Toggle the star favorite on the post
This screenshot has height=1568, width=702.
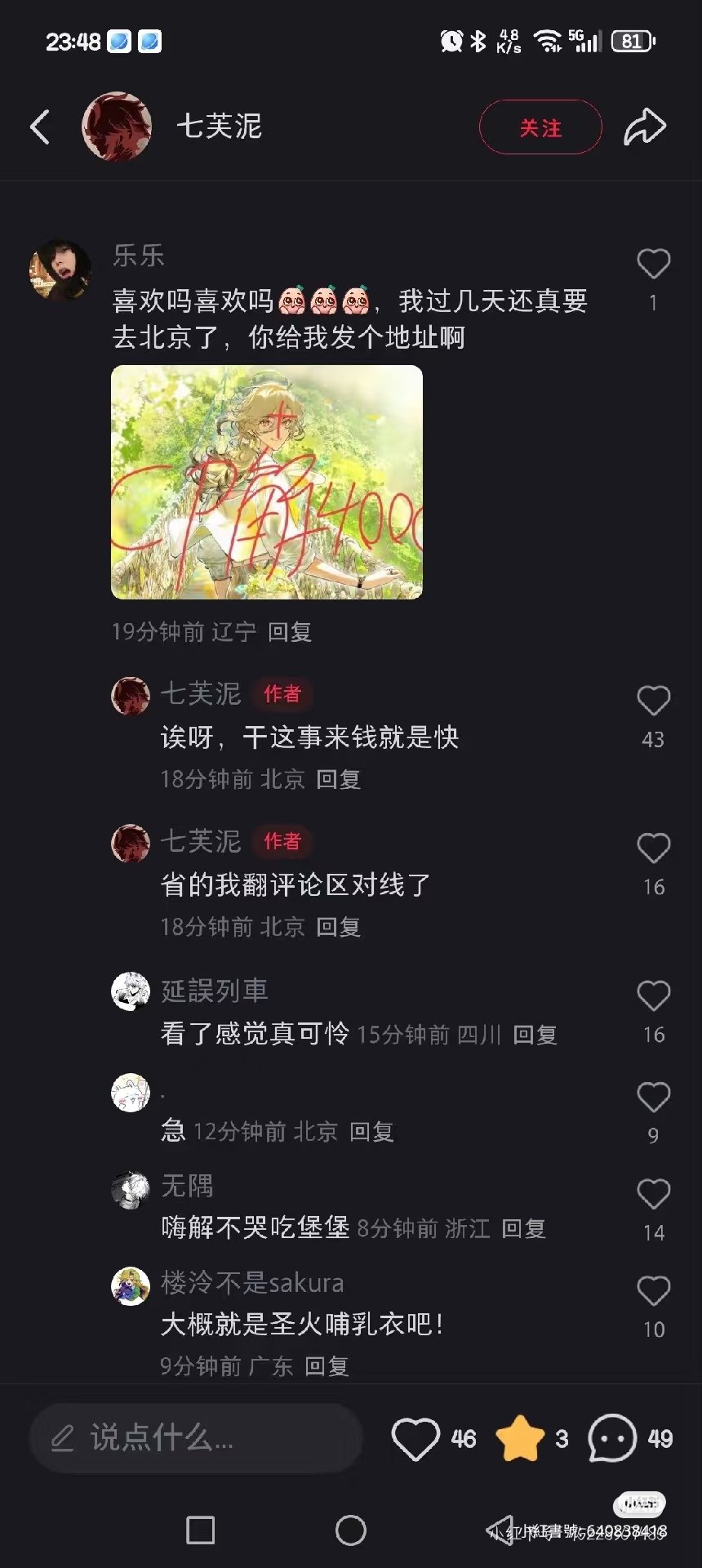pyautogui.click(x=520, y=1438)
